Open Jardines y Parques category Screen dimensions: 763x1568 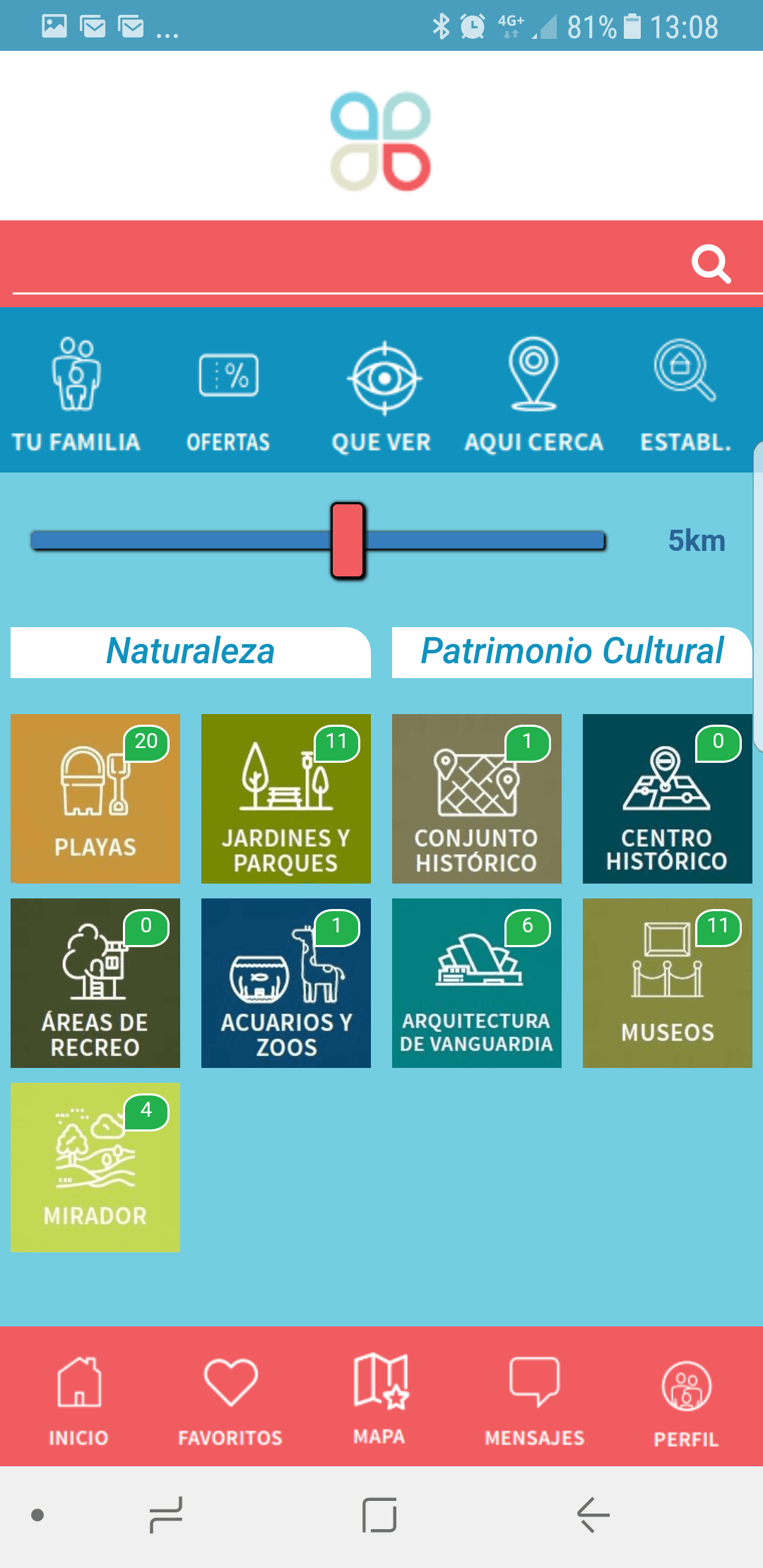coord(286,799)
